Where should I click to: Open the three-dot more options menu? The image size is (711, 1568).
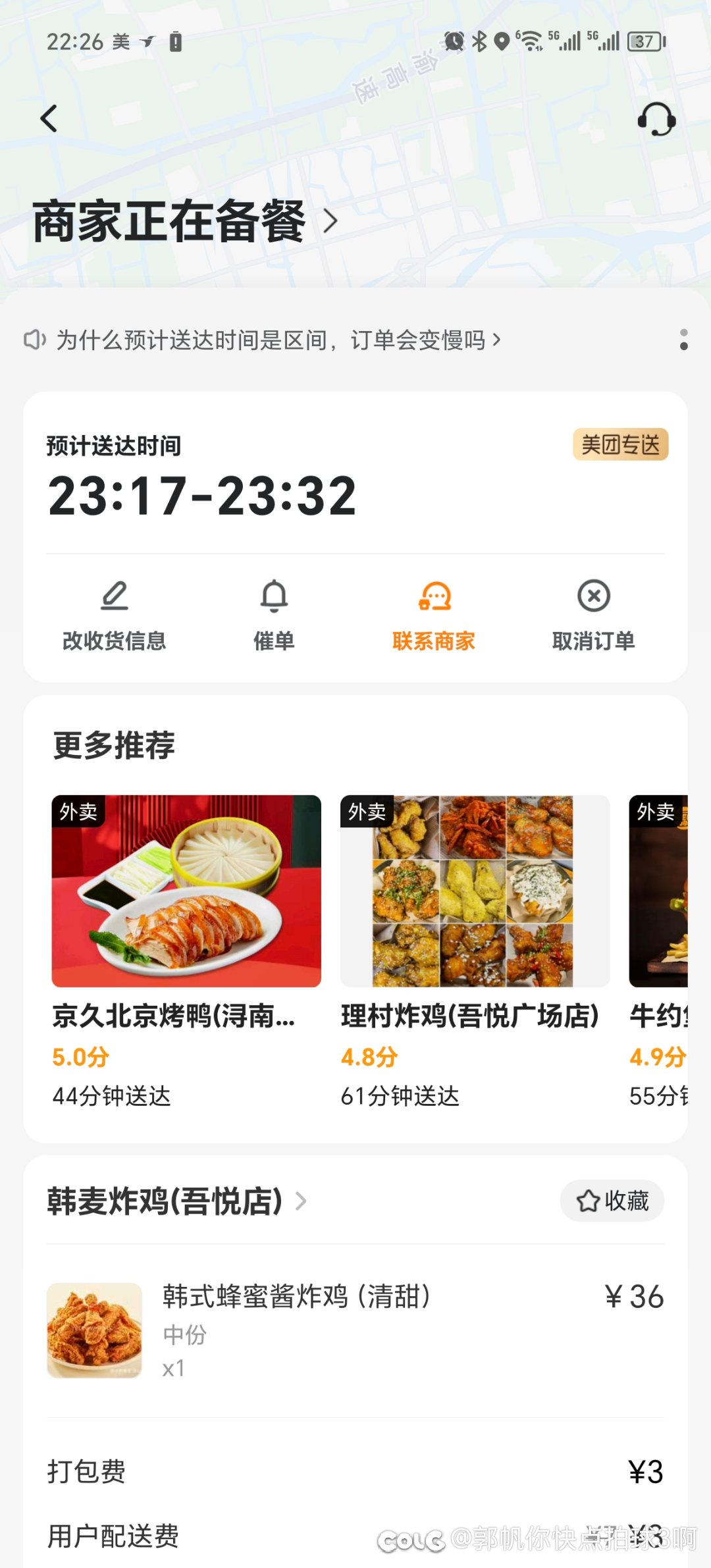pyautogui.click(x=684, y=340)
